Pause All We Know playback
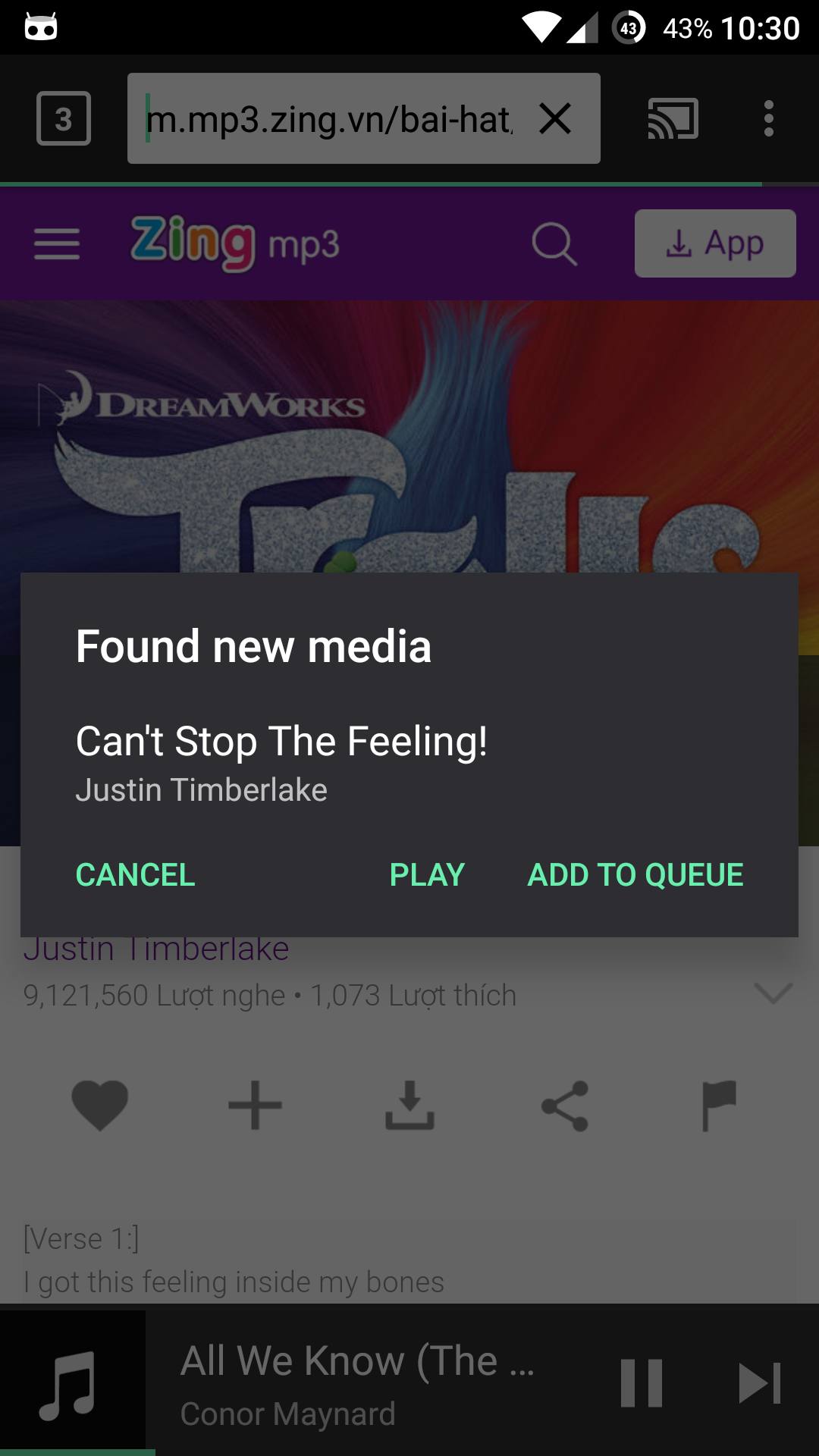 click(x=642, y=1383)
